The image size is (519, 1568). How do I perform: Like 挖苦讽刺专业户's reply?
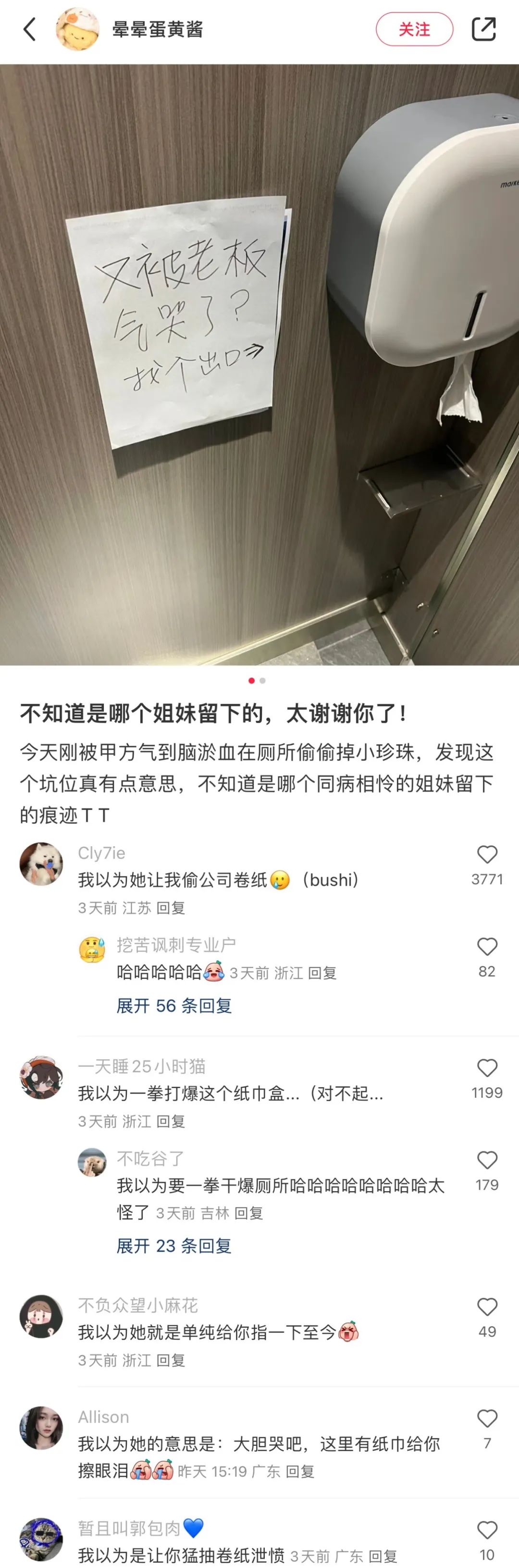(x=487, y=946)
